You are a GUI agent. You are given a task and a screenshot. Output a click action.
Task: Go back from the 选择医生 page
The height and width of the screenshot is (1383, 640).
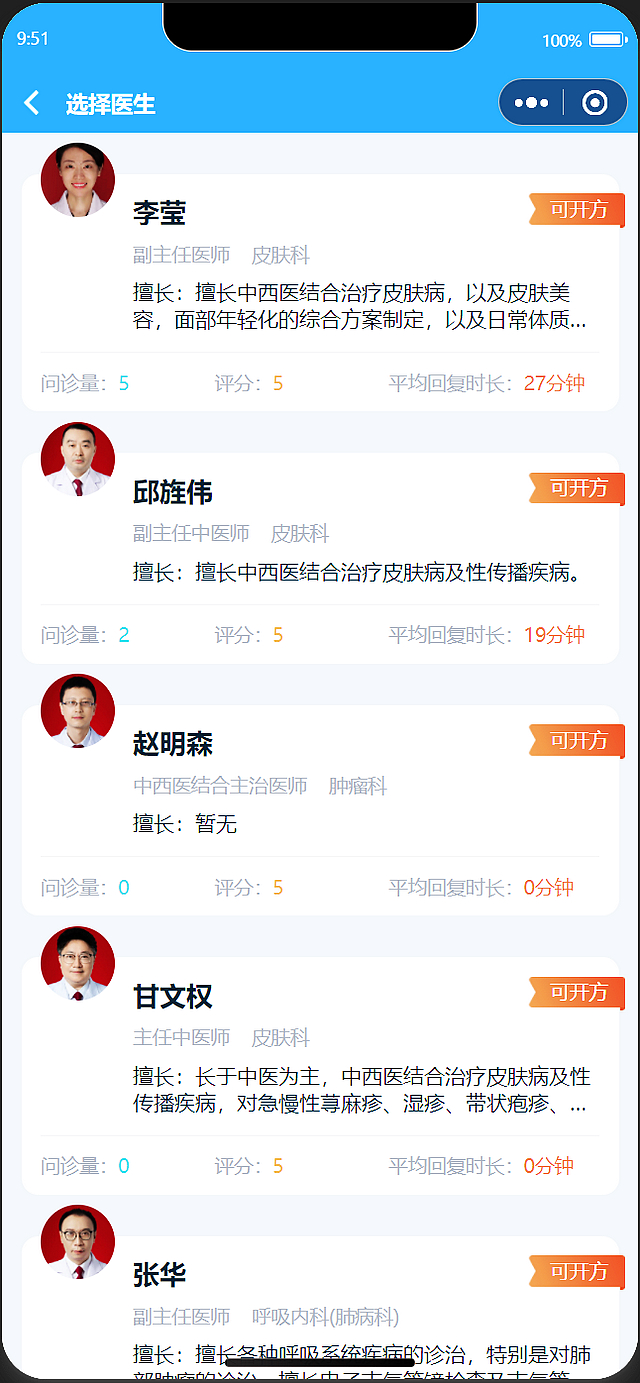(32, 103)
